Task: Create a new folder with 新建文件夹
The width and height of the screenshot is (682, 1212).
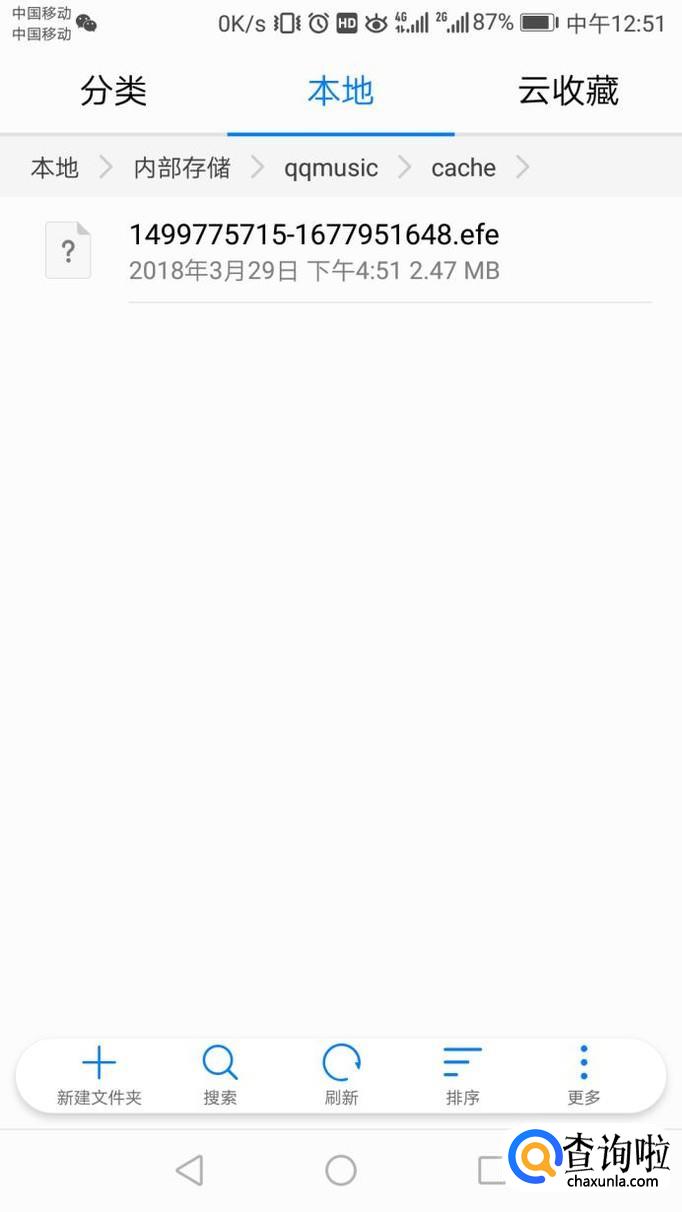Action: [99, 1075]
